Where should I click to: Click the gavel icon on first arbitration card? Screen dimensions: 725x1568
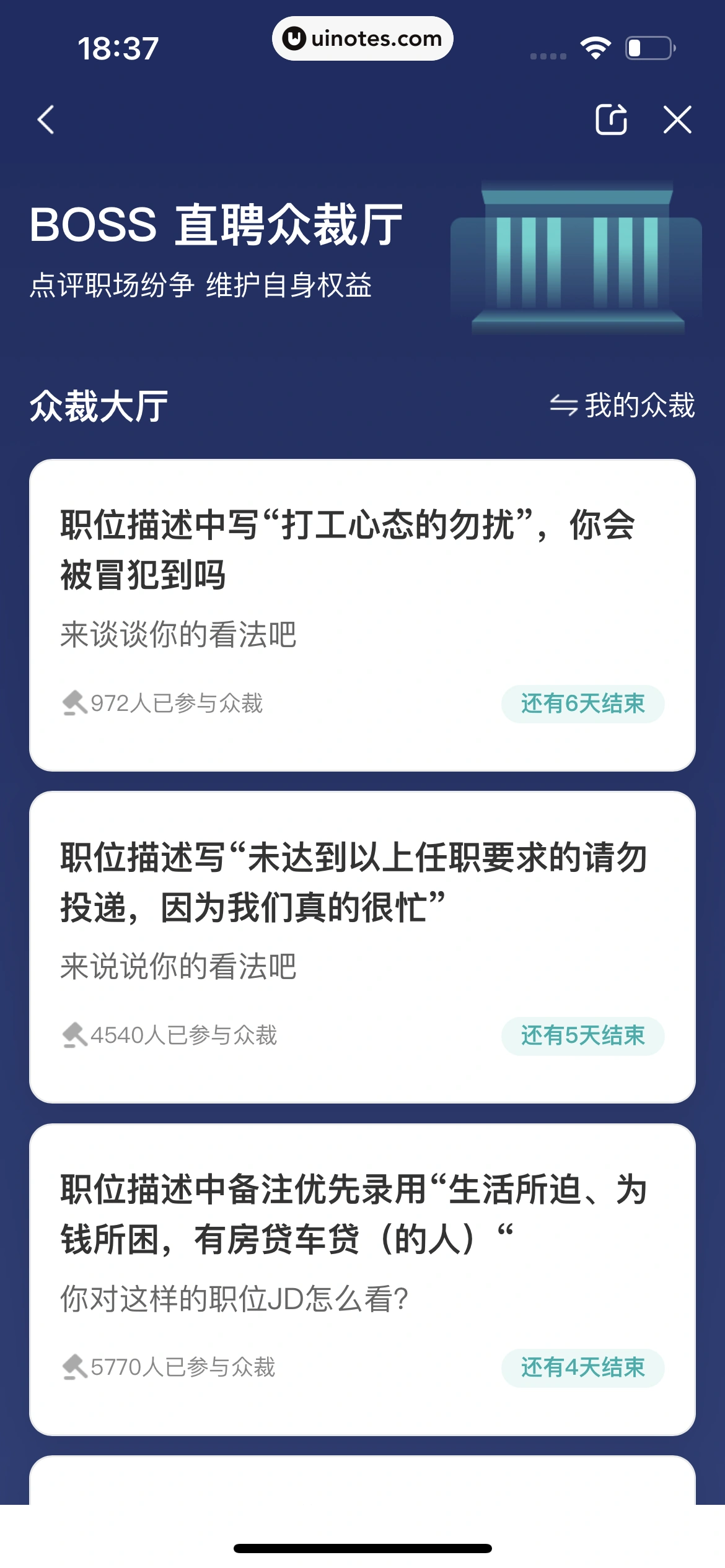pos(74,703)
